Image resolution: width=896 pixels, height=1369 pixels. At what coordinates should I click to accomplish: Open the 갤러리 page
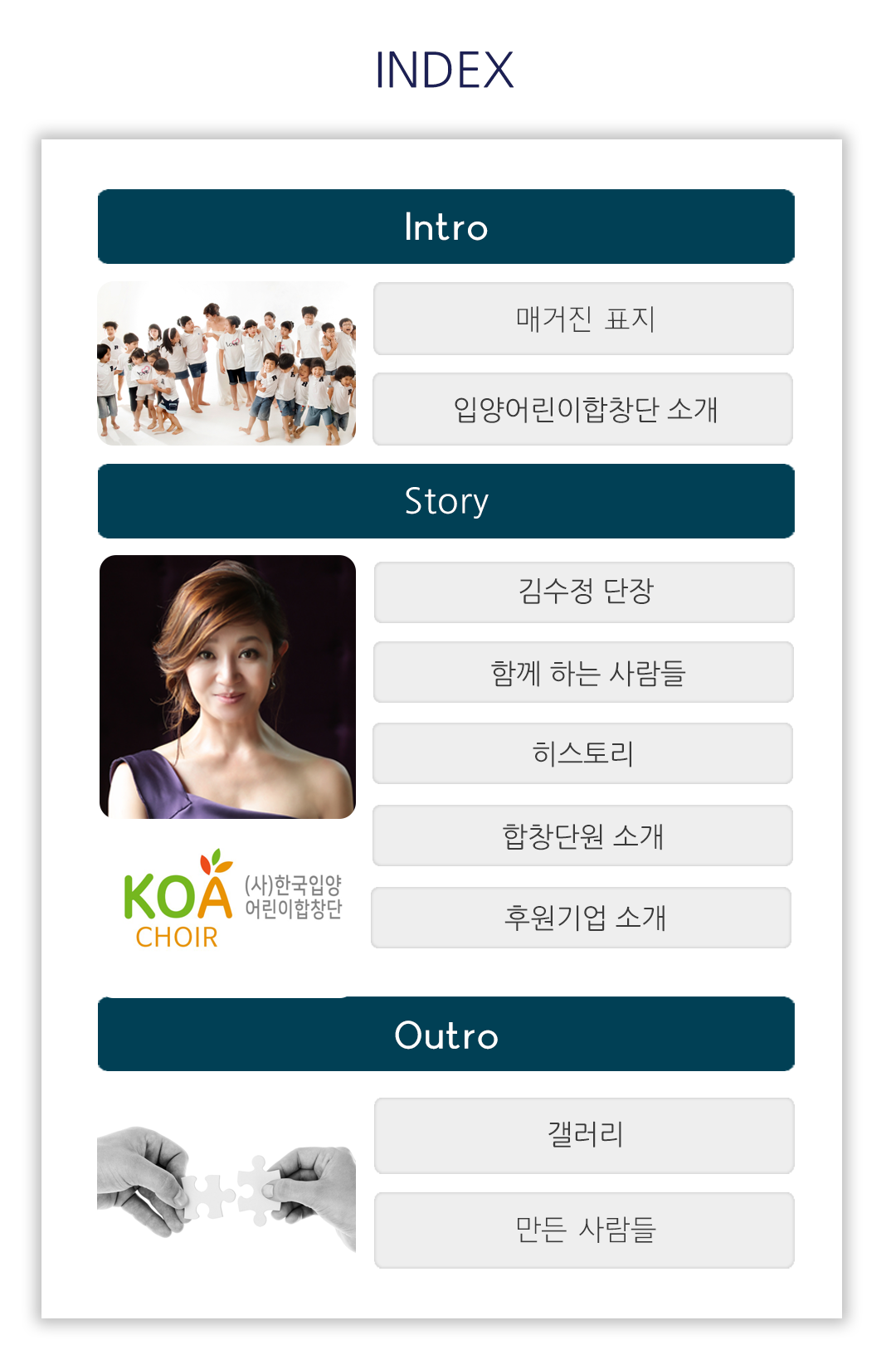pyautogui.click(x=584, y=1135)
